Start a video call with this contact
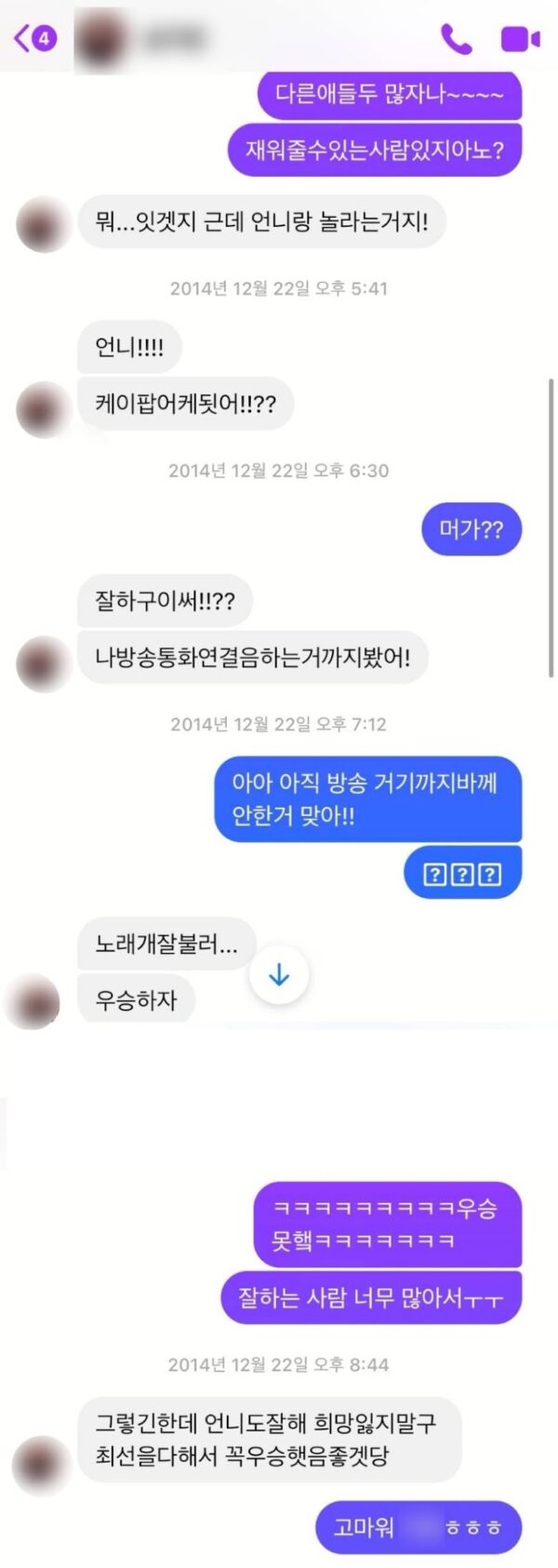 click(x=520, y=39)
